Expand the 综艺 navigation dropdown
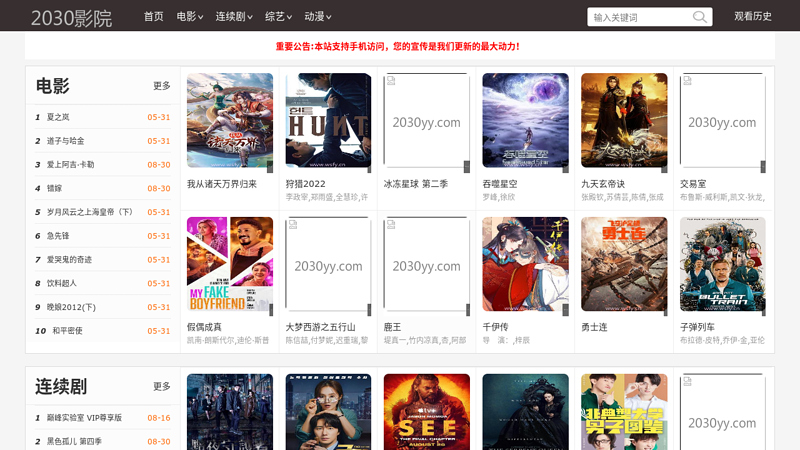Viewport: 800px width, 450px height. coord(279,17)
